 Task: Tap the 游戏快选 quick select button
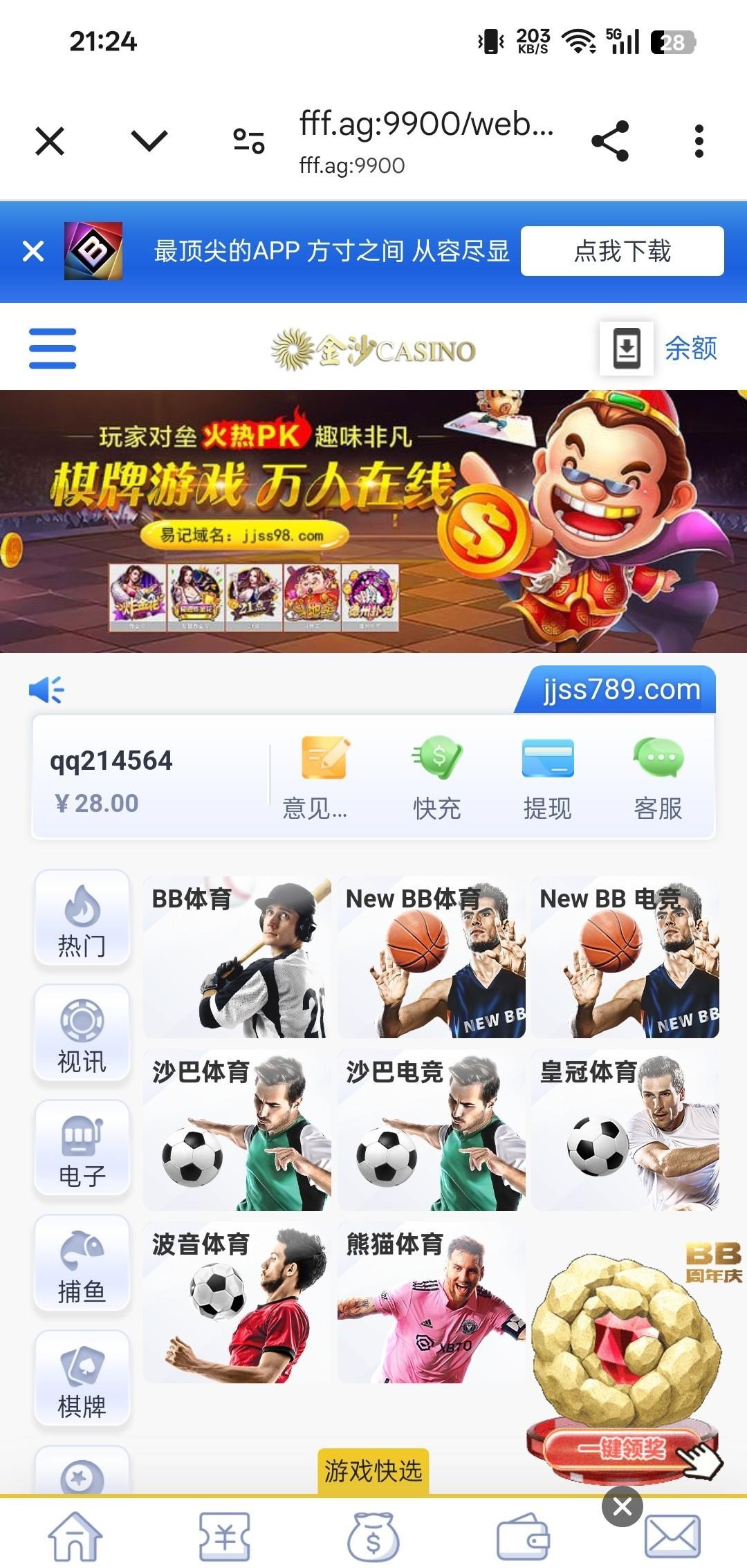(373, 1471)
